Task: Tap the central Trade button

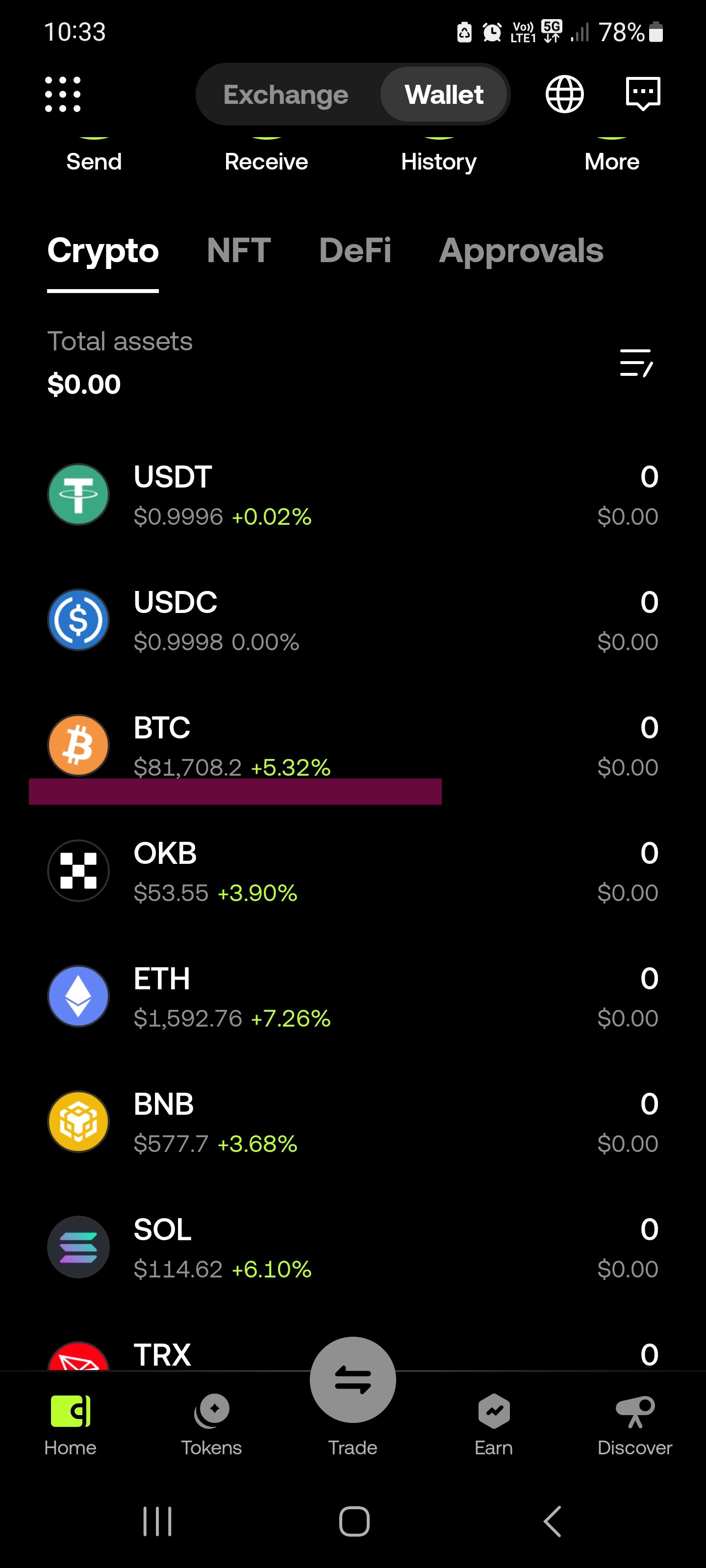Action: point(353,1380)
